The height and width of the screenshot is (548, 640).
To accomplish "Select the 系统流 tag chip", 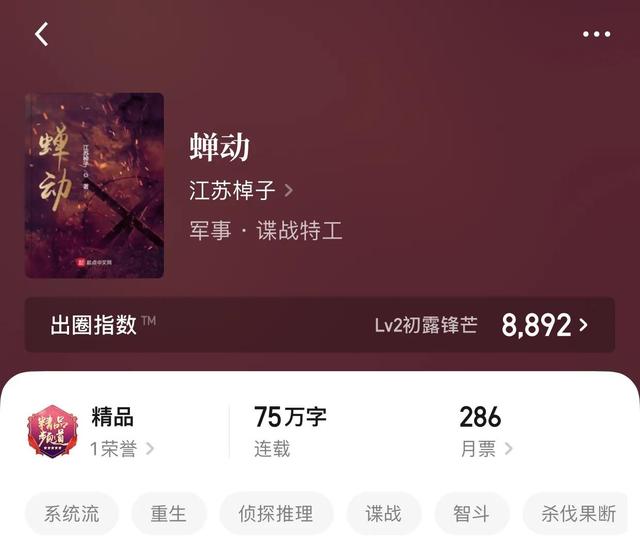I will [x=72, y=514].
